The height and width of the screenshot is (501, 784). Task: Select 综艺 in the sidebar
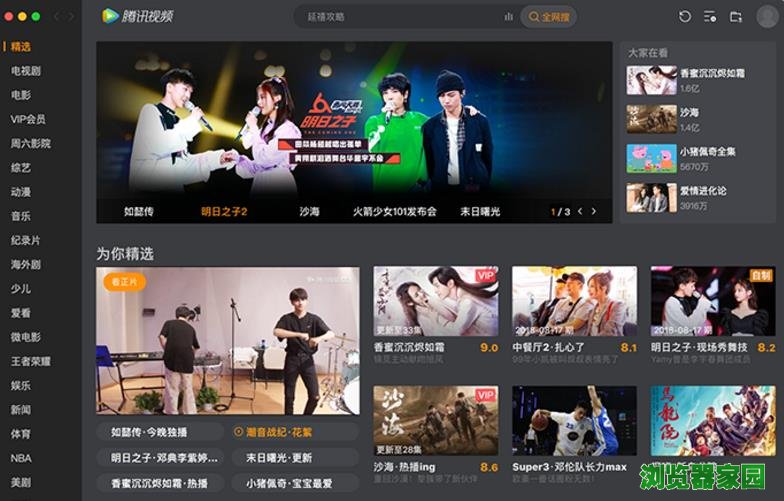[21, 168]
